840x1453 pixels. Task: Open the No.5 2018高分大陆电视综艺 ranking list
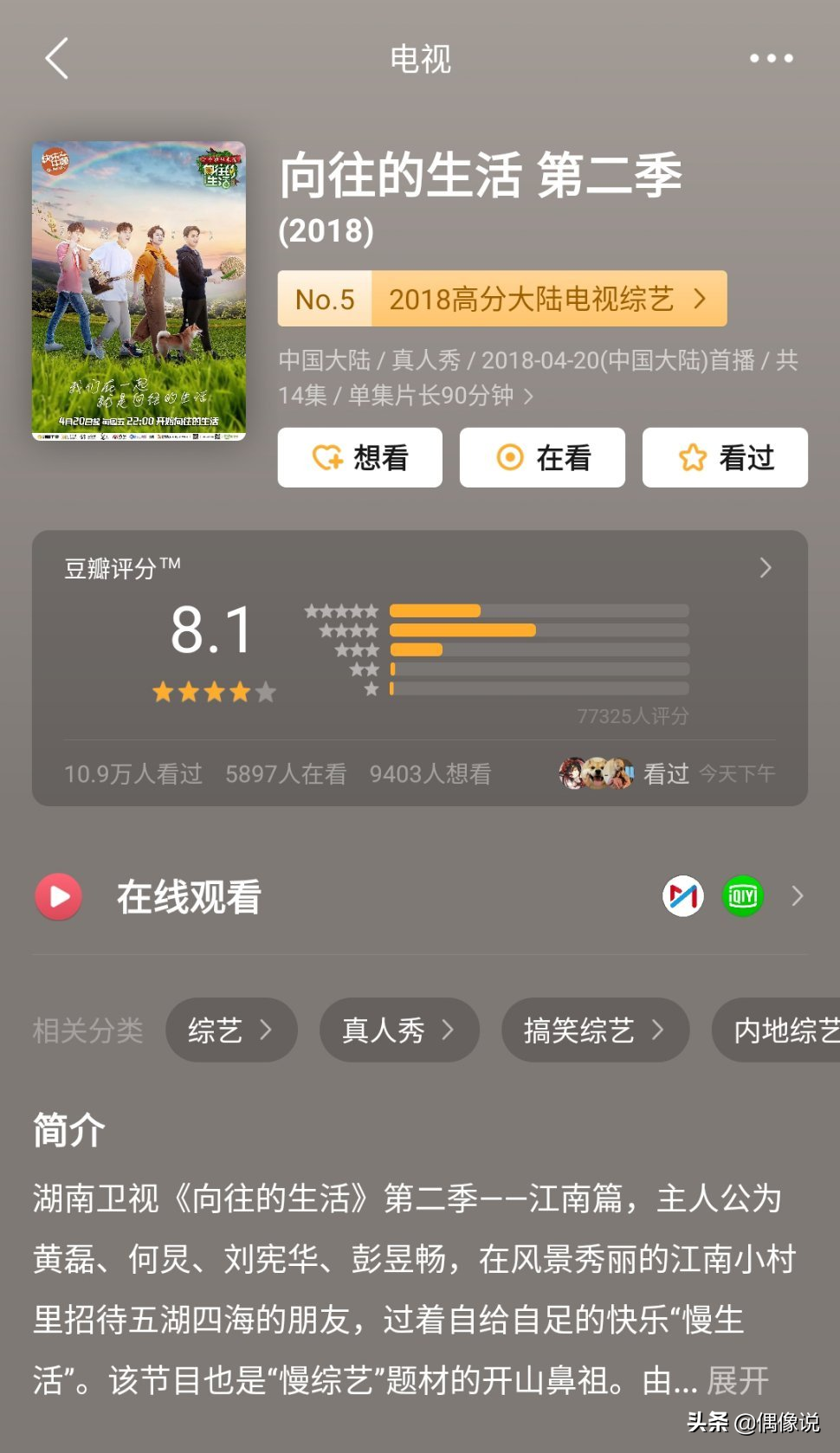(x=501, y=300)
